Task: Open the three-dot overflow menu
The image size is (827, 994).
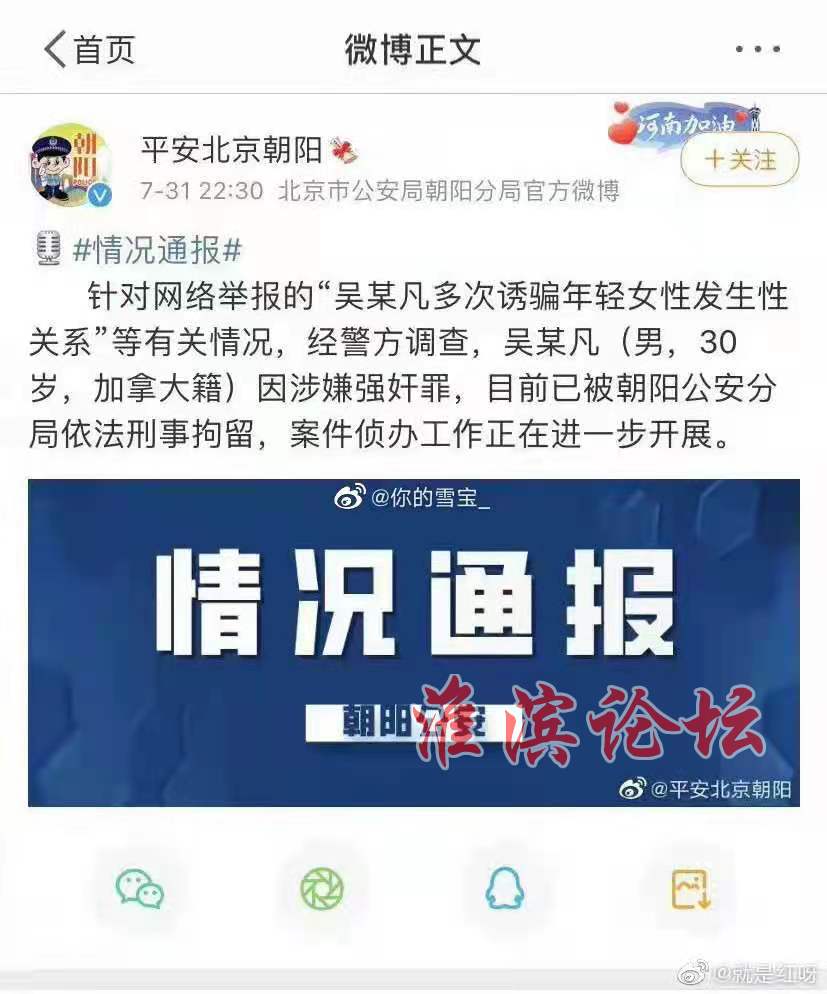Action: pyautogui.click(x=757, y=48)
